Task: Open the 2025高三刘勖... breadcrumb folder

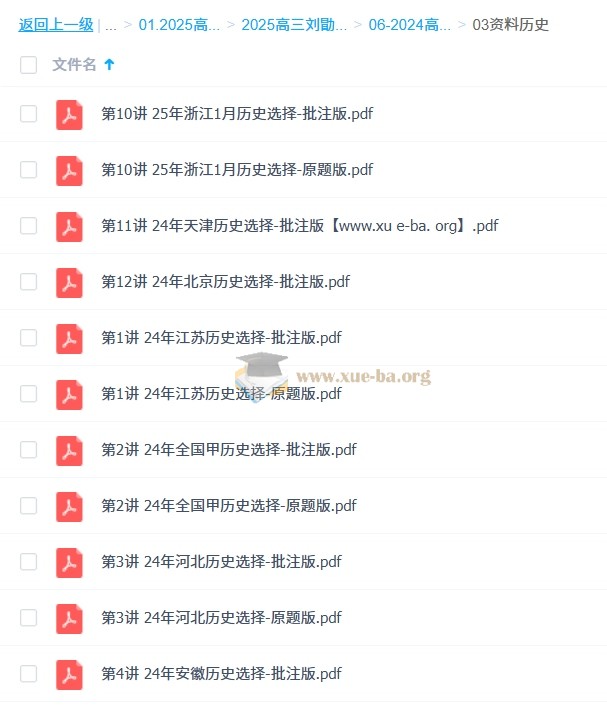Action: click(x=294, y=25)
